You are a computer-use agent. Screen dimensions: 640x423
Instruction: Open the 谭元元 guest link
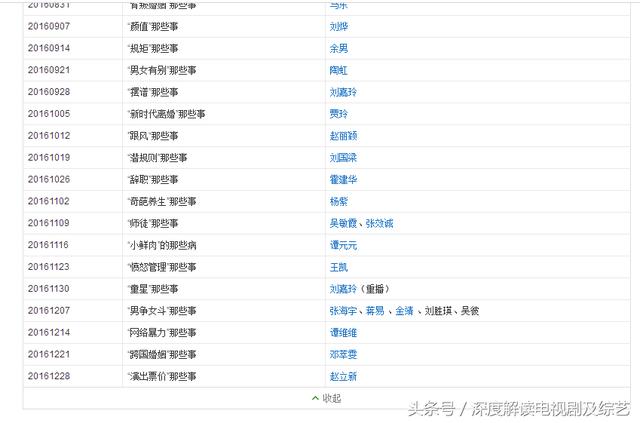pos(343,245)
